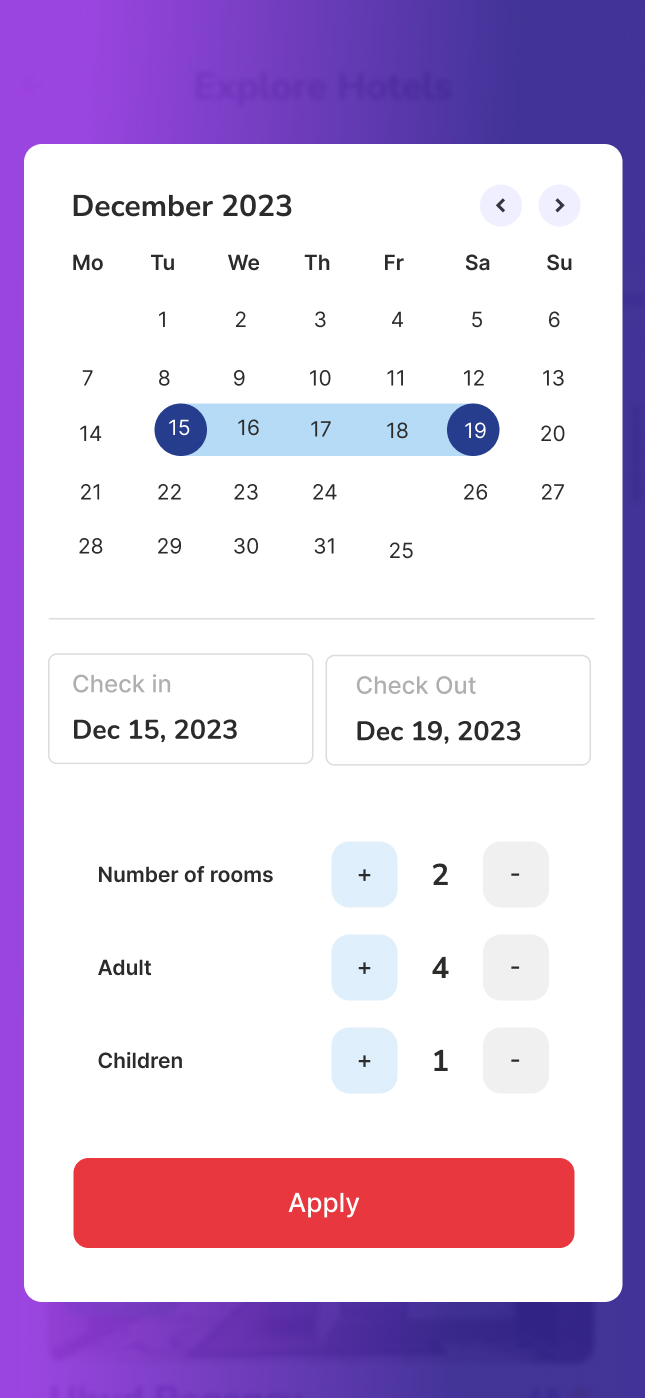Add one more child
This screenshot has width=645, height=1398.
pyautogui.click(x=364, y=1061)
